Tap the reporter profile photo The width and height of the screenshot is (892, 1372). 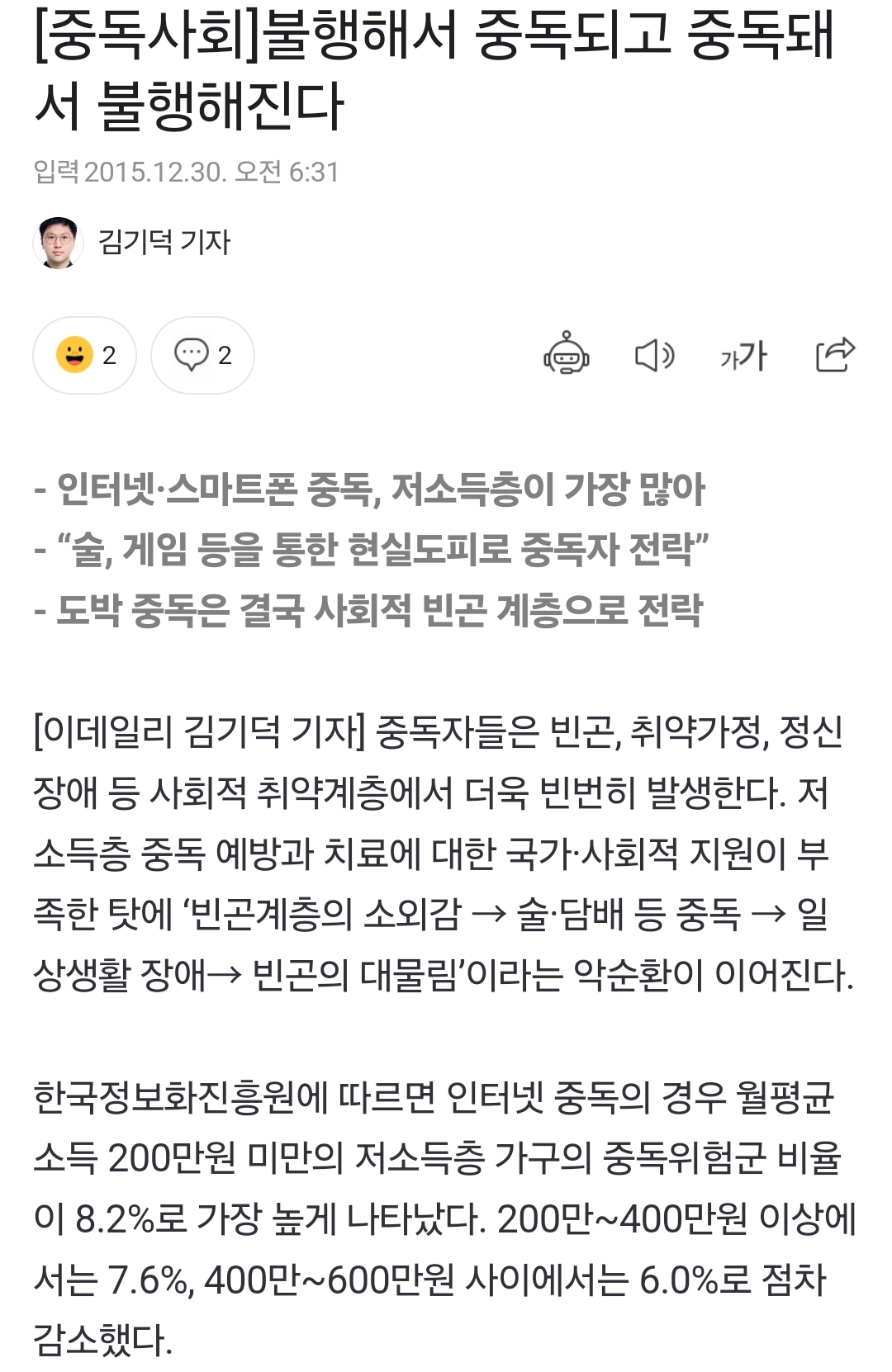tap(56, 242)
